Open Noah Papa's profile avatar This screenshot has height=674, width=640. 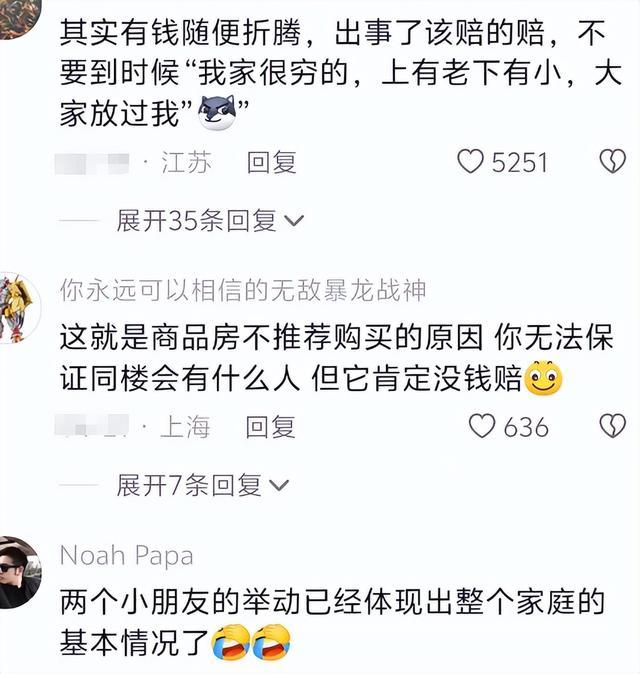coord(18,572)
